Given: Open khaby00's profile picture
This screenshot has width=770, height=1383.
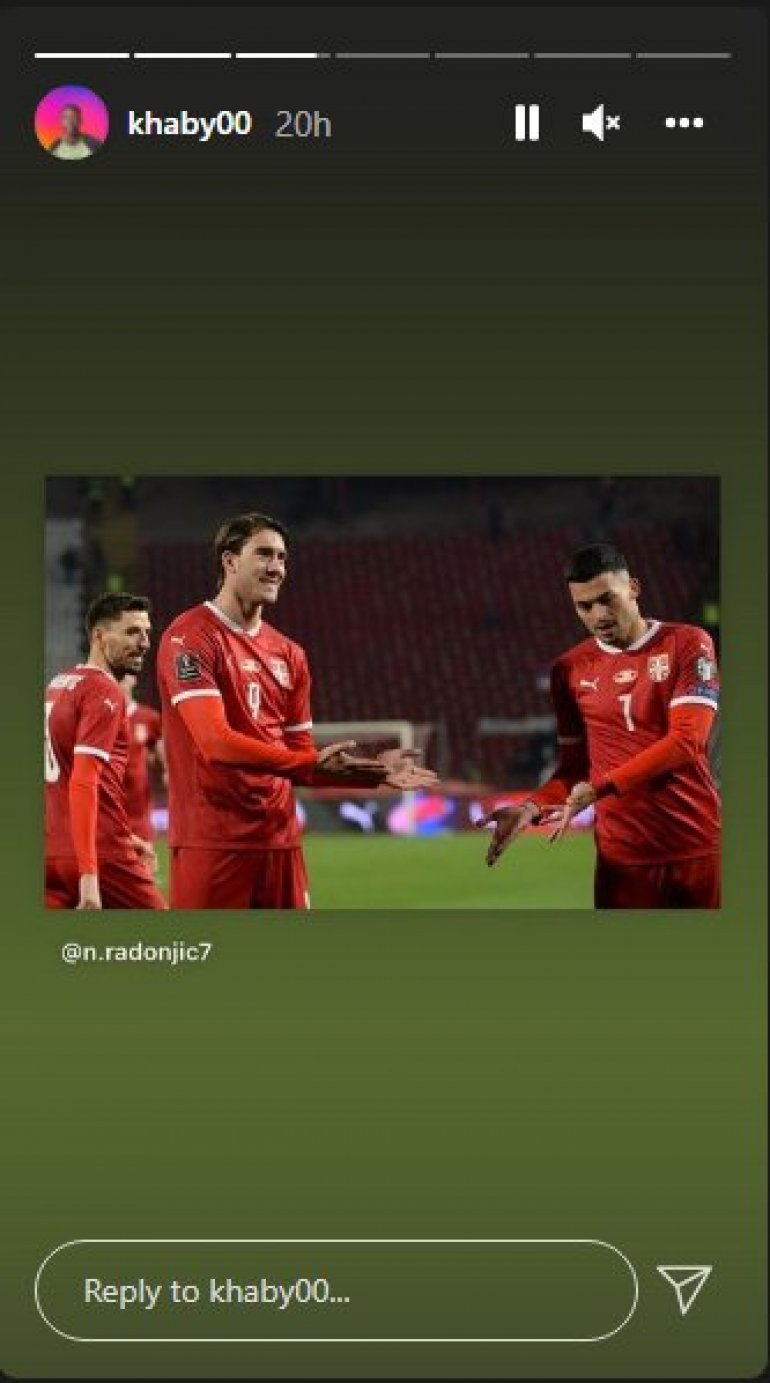Looking at the screenshot, I should tap(71, 123).
